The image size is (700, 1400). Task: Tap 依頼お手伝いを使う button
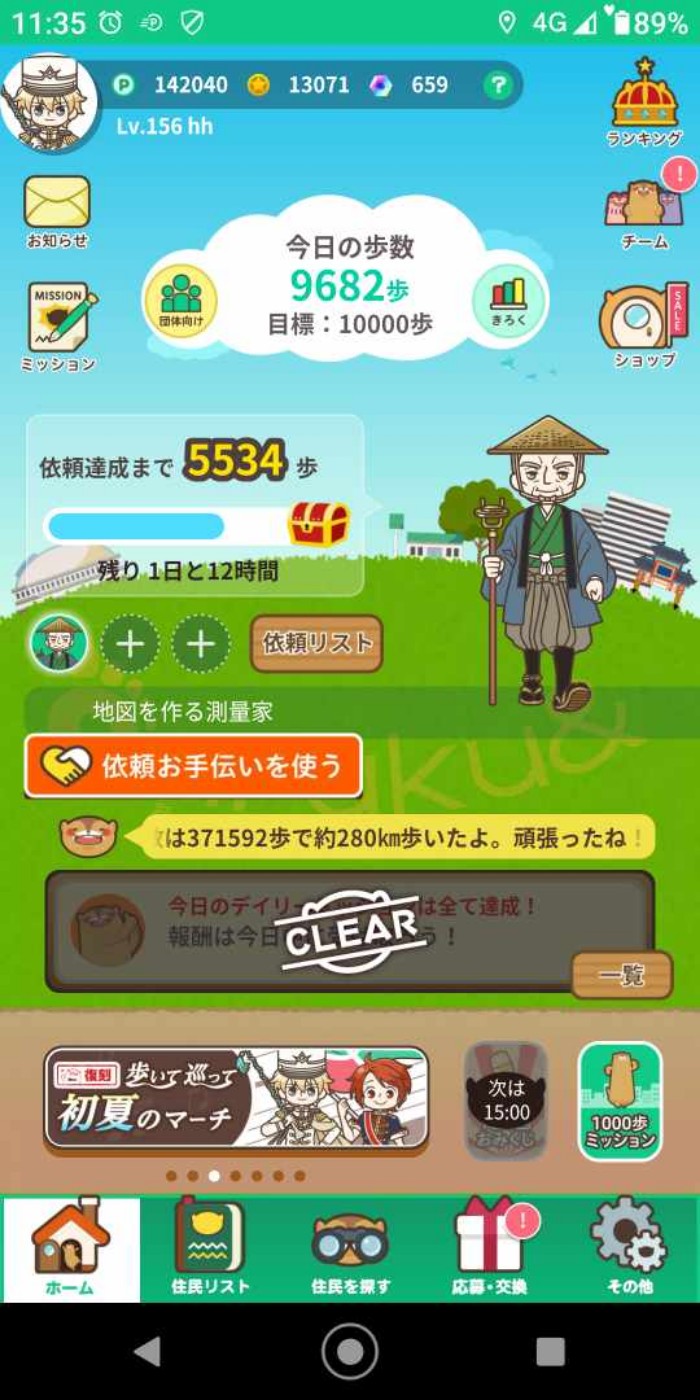point(193,766)
